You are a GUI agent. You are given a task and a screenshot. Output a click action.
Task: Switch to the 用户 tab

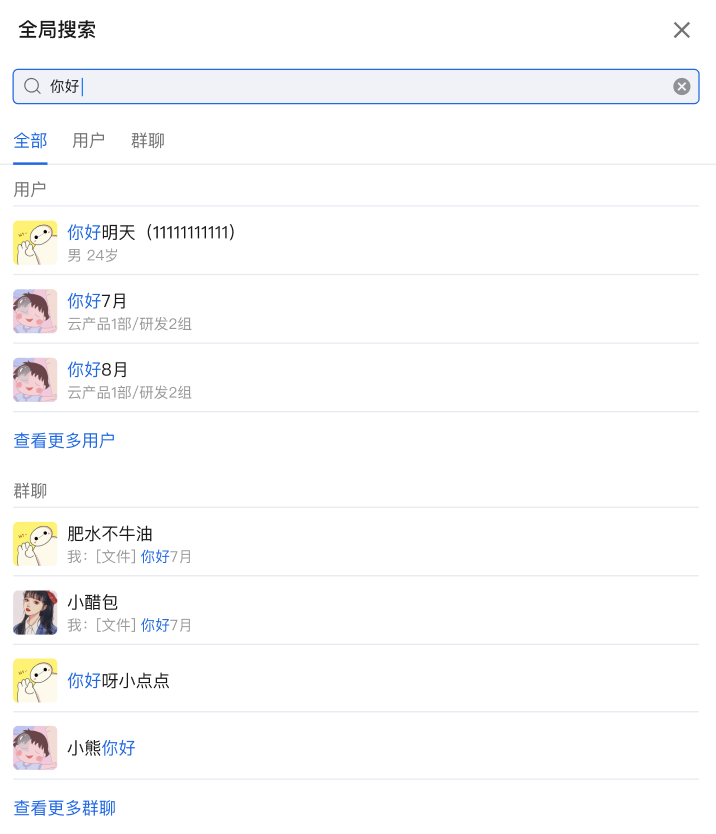pos(88,141)
